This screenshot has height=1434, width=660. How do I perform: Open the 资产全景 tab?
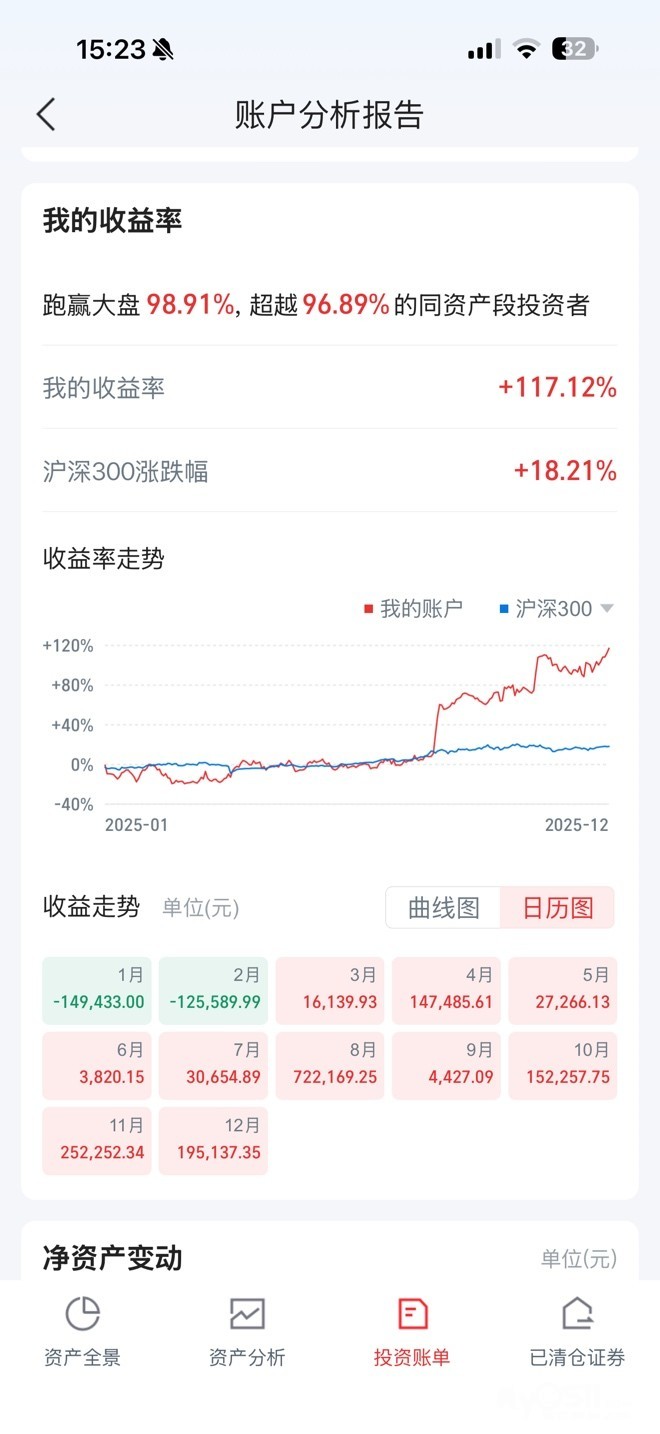coord(83,1331)
